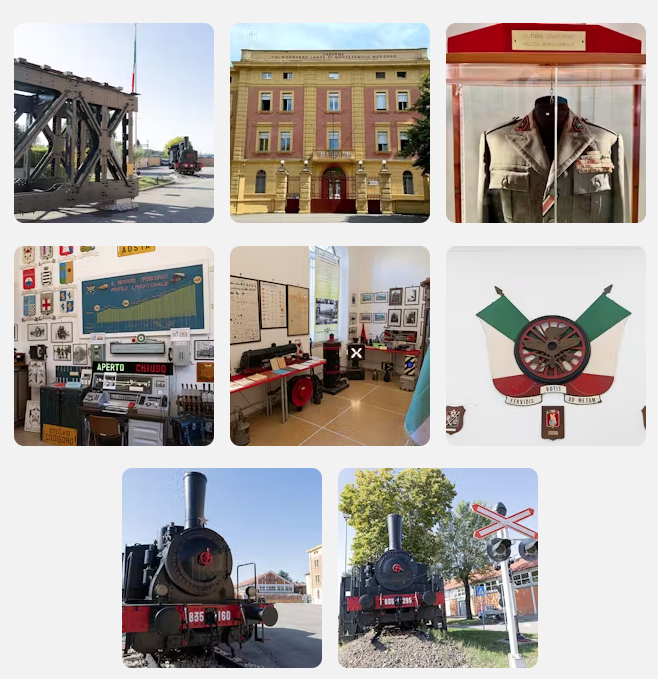Open the tricolor flags wheel emblem photo

click(x=546, y=345)
